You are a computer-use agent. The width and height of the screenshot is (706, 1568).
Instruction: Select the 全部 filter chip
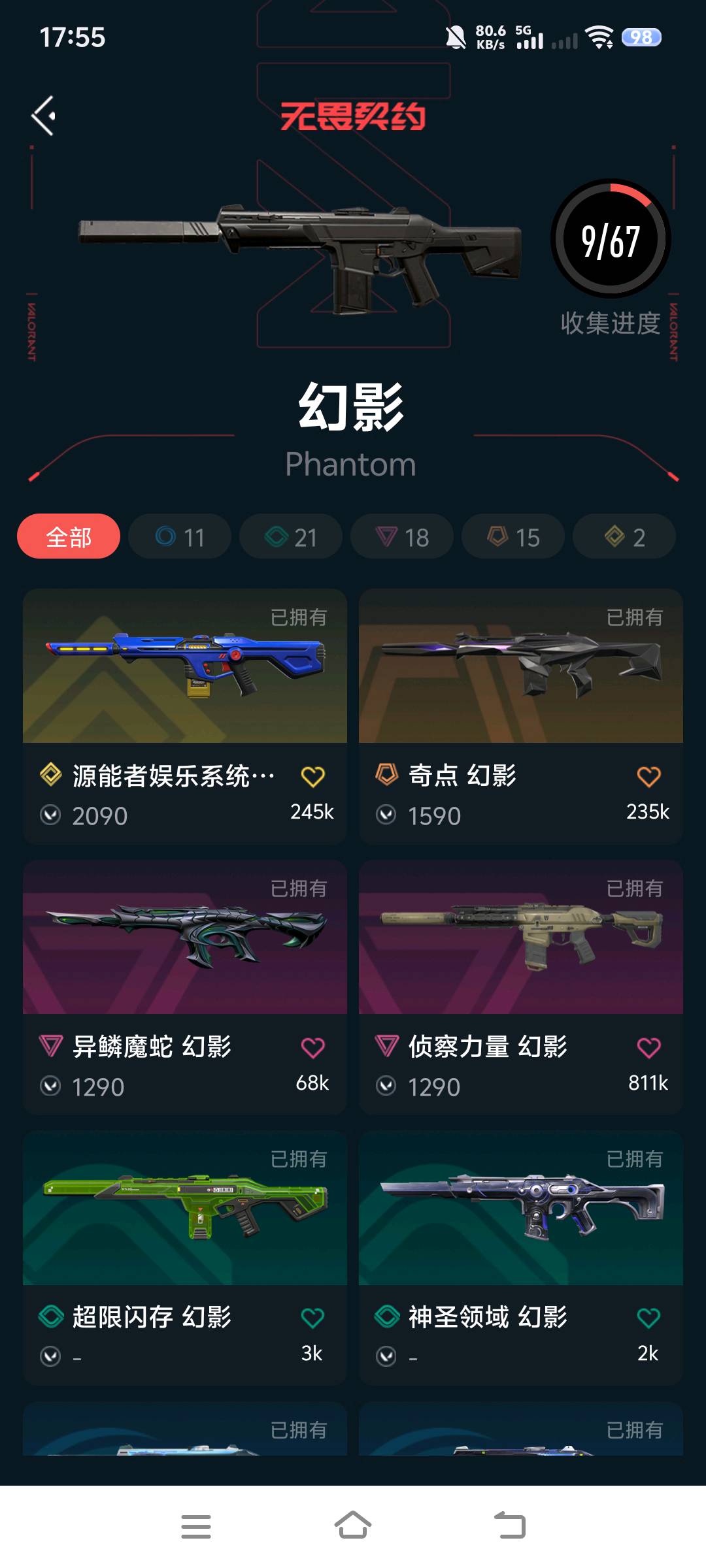[69, 536]
